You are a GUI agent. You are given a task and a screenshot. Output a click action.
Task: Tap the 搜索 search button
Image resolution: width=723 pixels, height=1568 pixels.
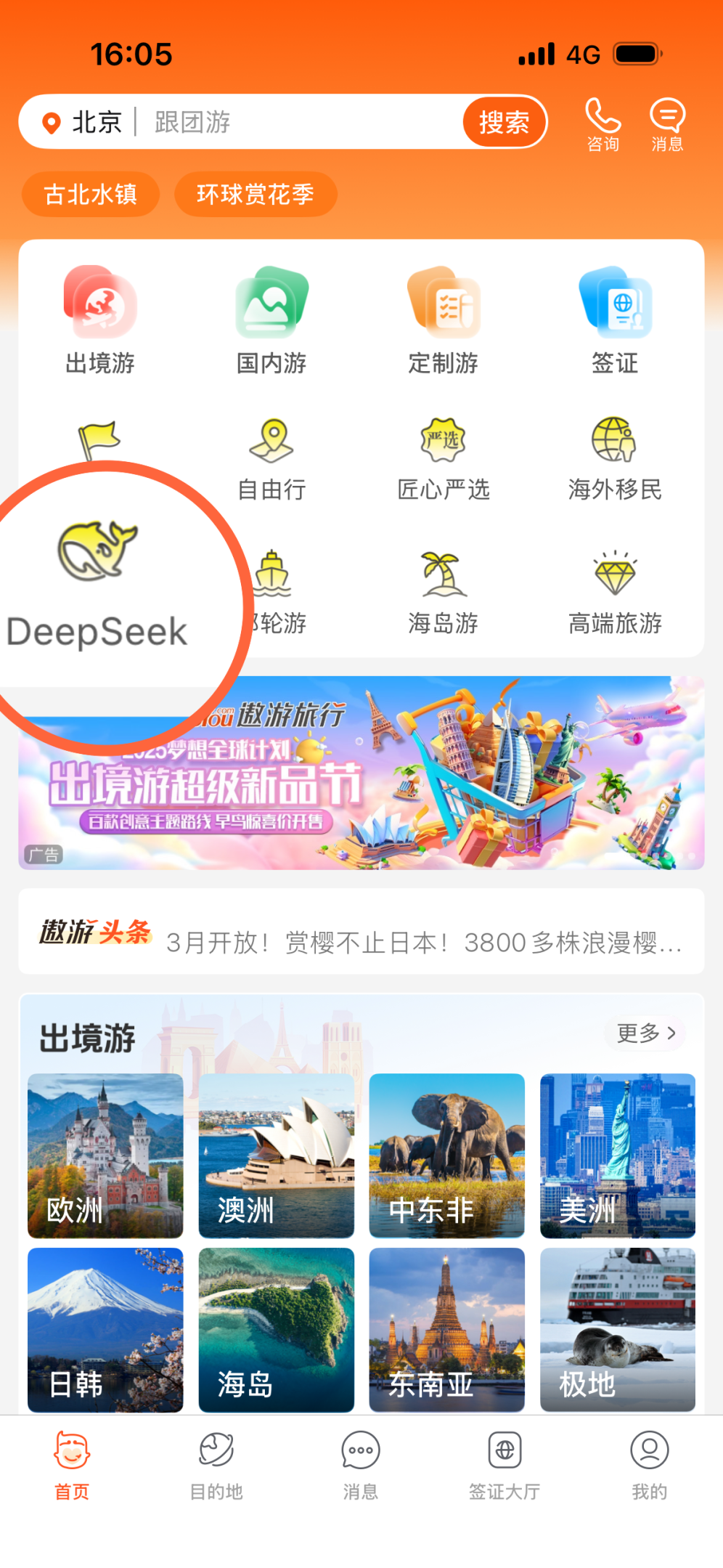pos(504,122)
